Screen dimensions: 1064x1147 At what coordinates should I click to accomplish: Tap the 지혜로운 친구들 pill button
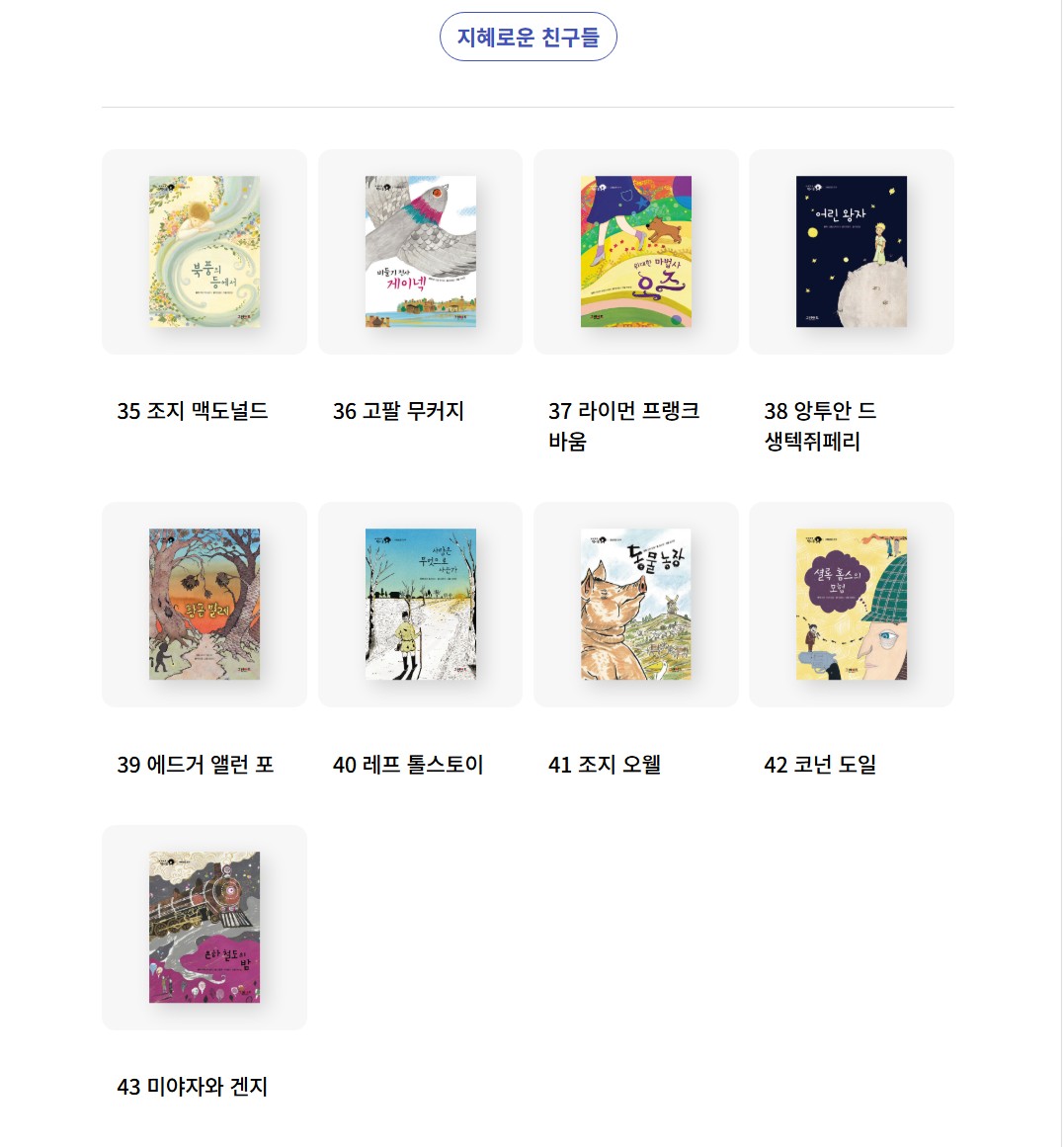[x=528, y=38]
